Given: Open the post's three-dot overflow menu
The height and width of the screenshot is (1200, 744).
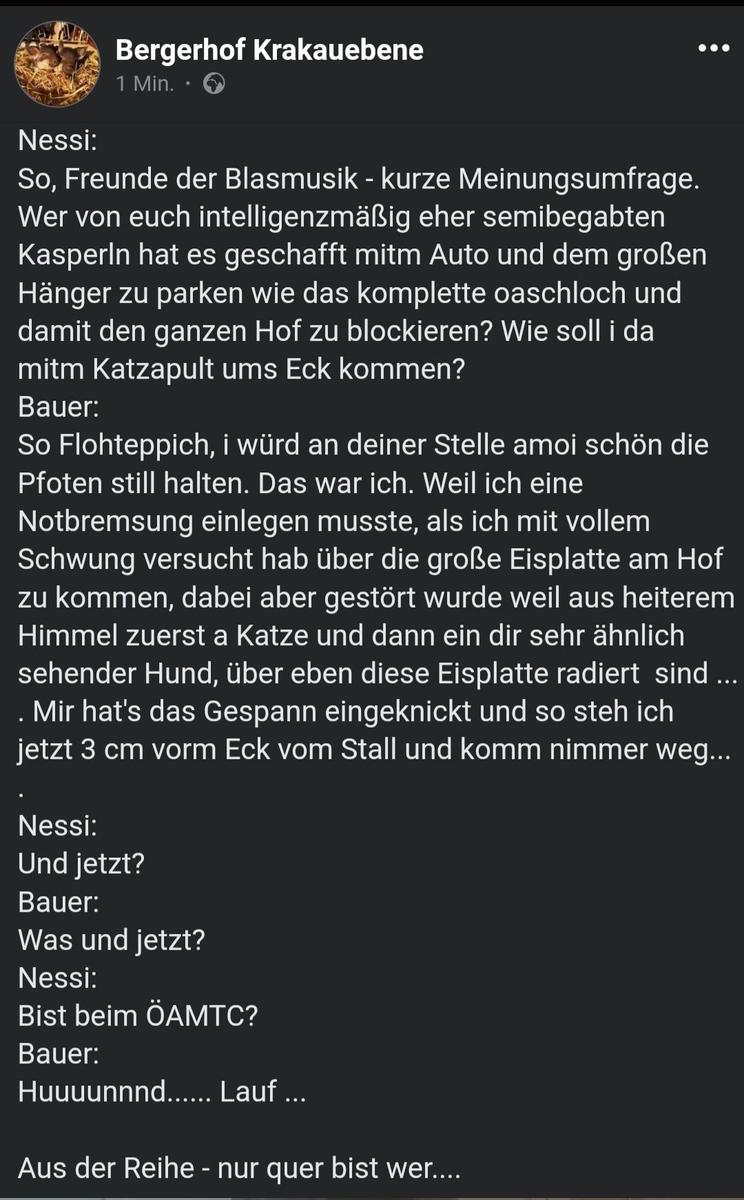Looking at the screenshot, I should (x=712, y=49).
